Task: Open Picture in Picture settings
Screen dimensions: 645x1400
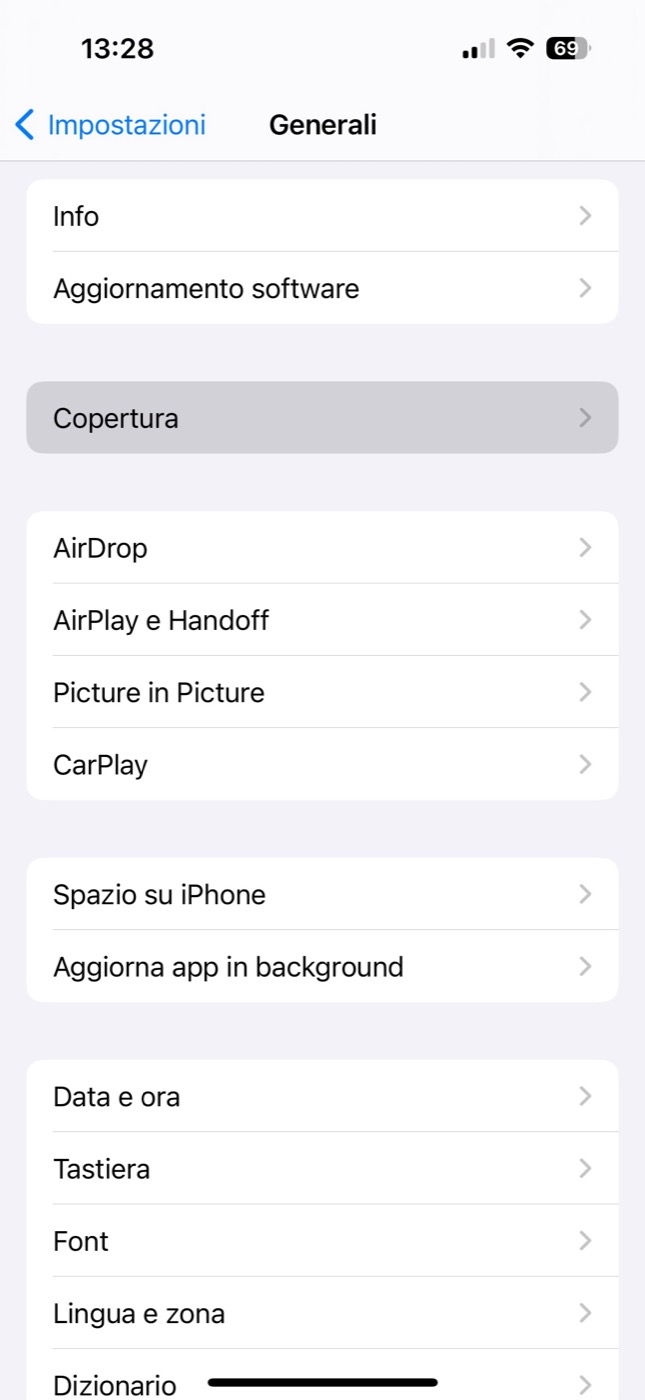Action: (x=322, y=692)
